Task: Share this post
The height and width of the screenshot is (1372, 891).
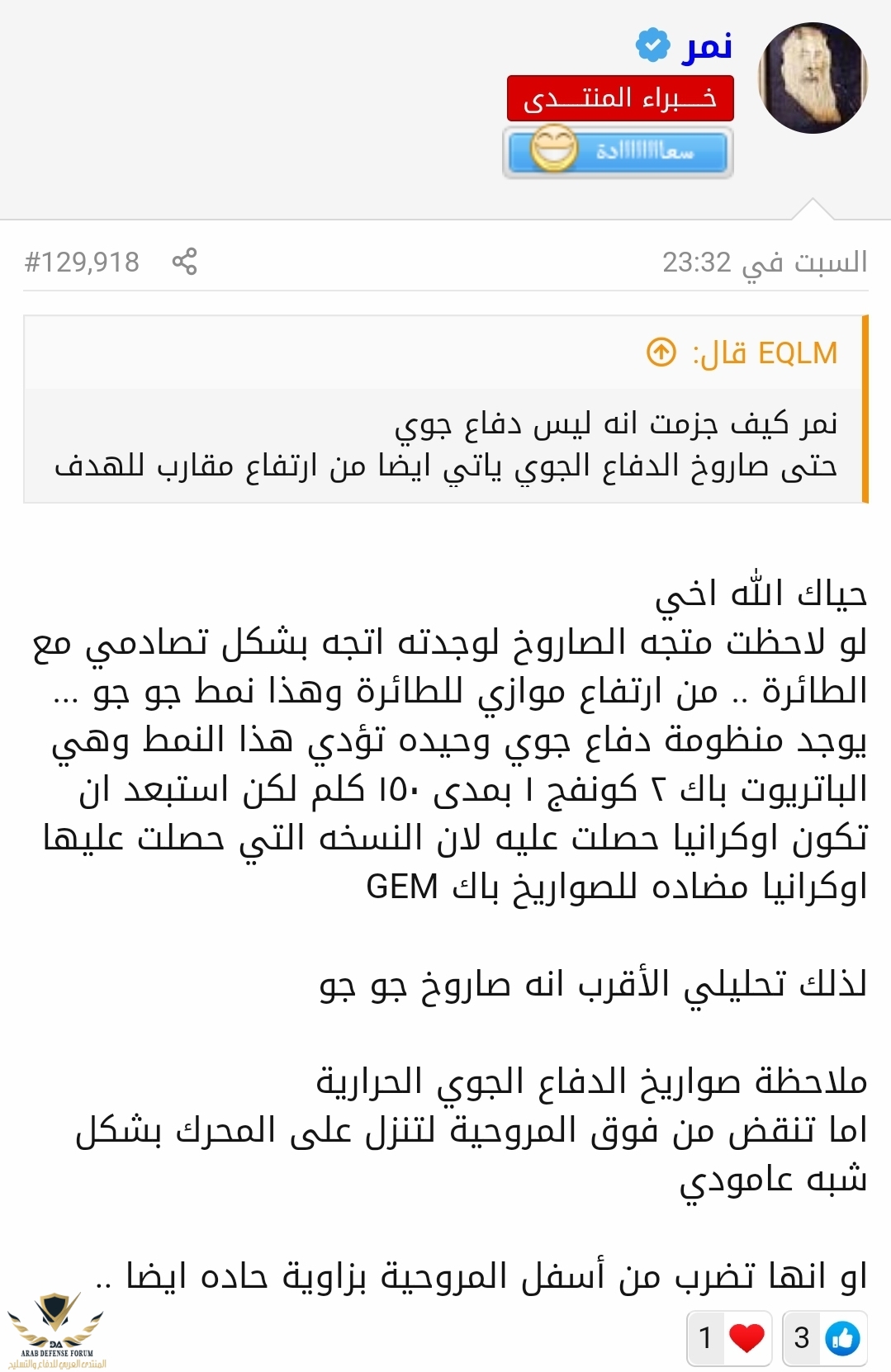Action: pos(184,262)
